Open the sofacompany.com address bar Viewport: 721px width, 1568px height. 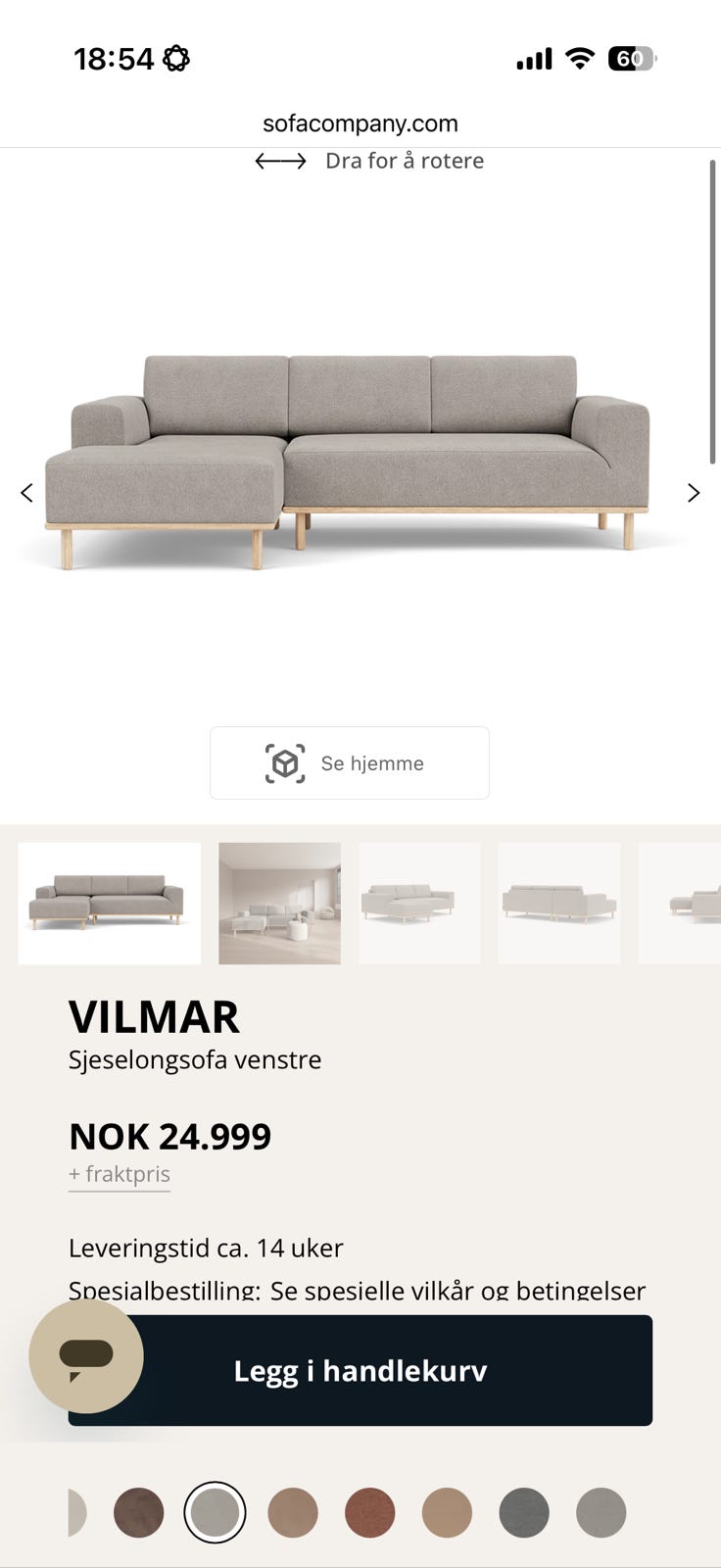click(x=360, y=122)
